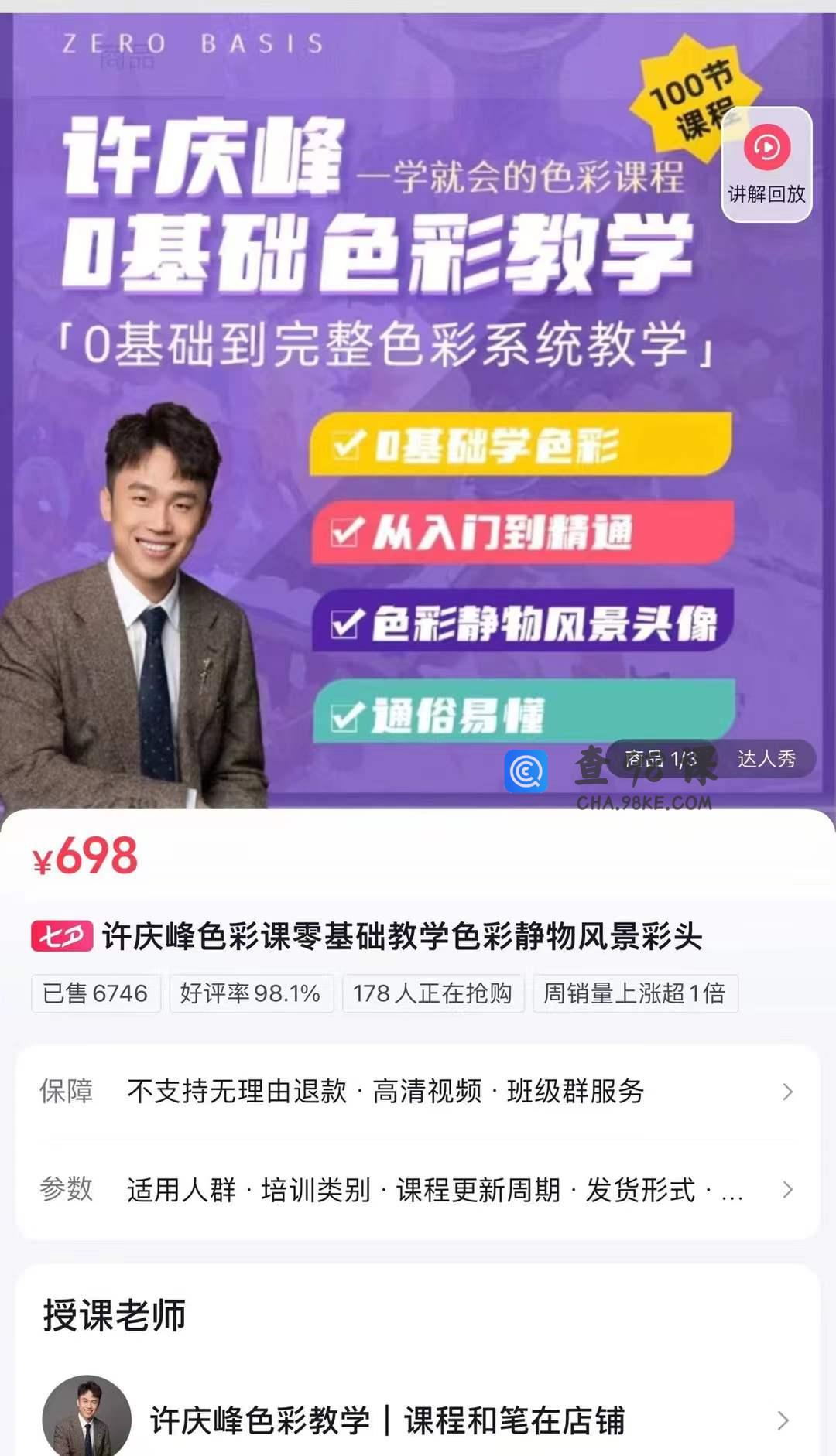Play the 讲解回放 replay
This screenshot has height=1456, width=836.
766,163
